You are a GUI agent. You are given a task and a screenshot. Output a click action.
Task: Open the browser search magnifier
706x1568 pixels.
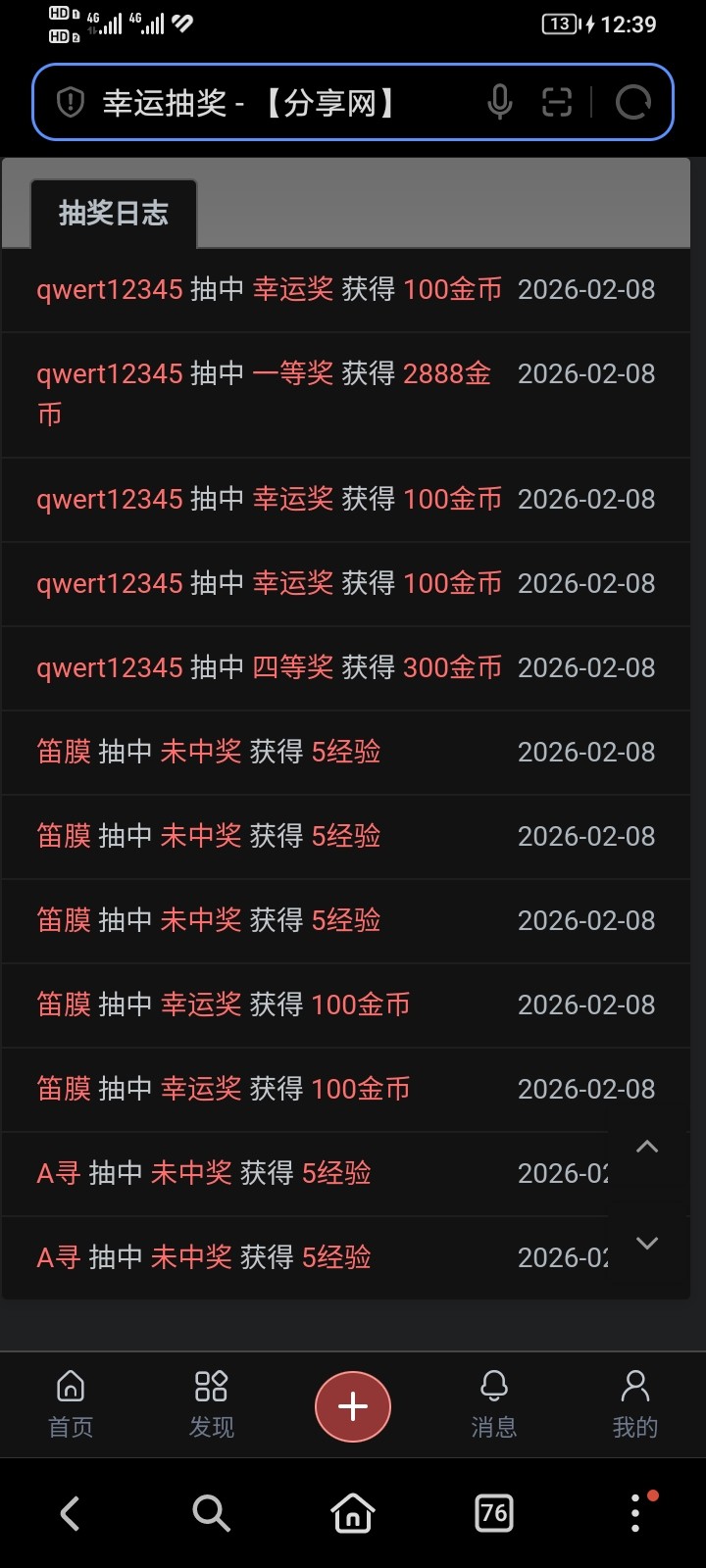coord(211,1513)
